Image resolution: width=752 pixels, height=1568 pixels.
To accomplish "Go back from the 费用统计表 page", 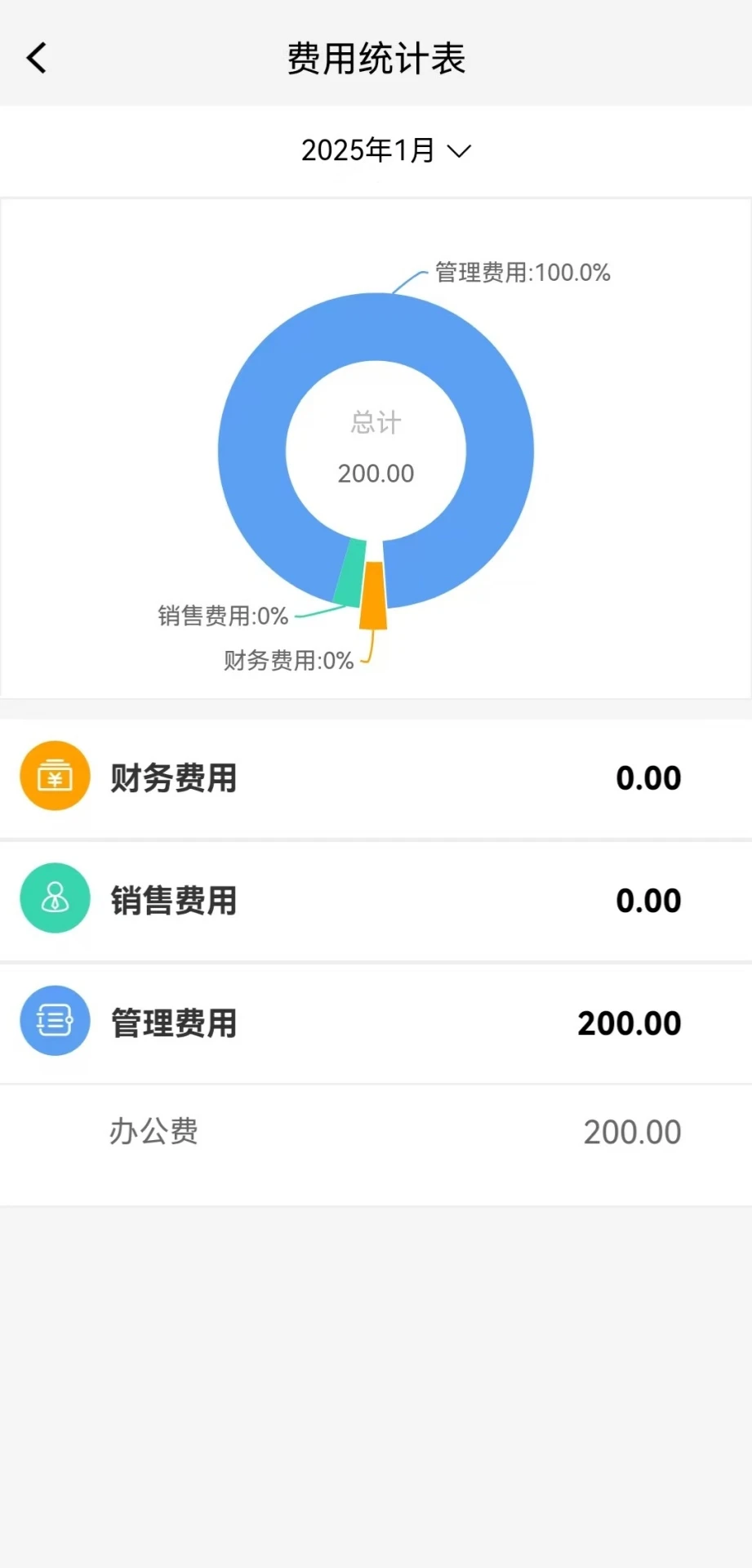I will [37, 58].
